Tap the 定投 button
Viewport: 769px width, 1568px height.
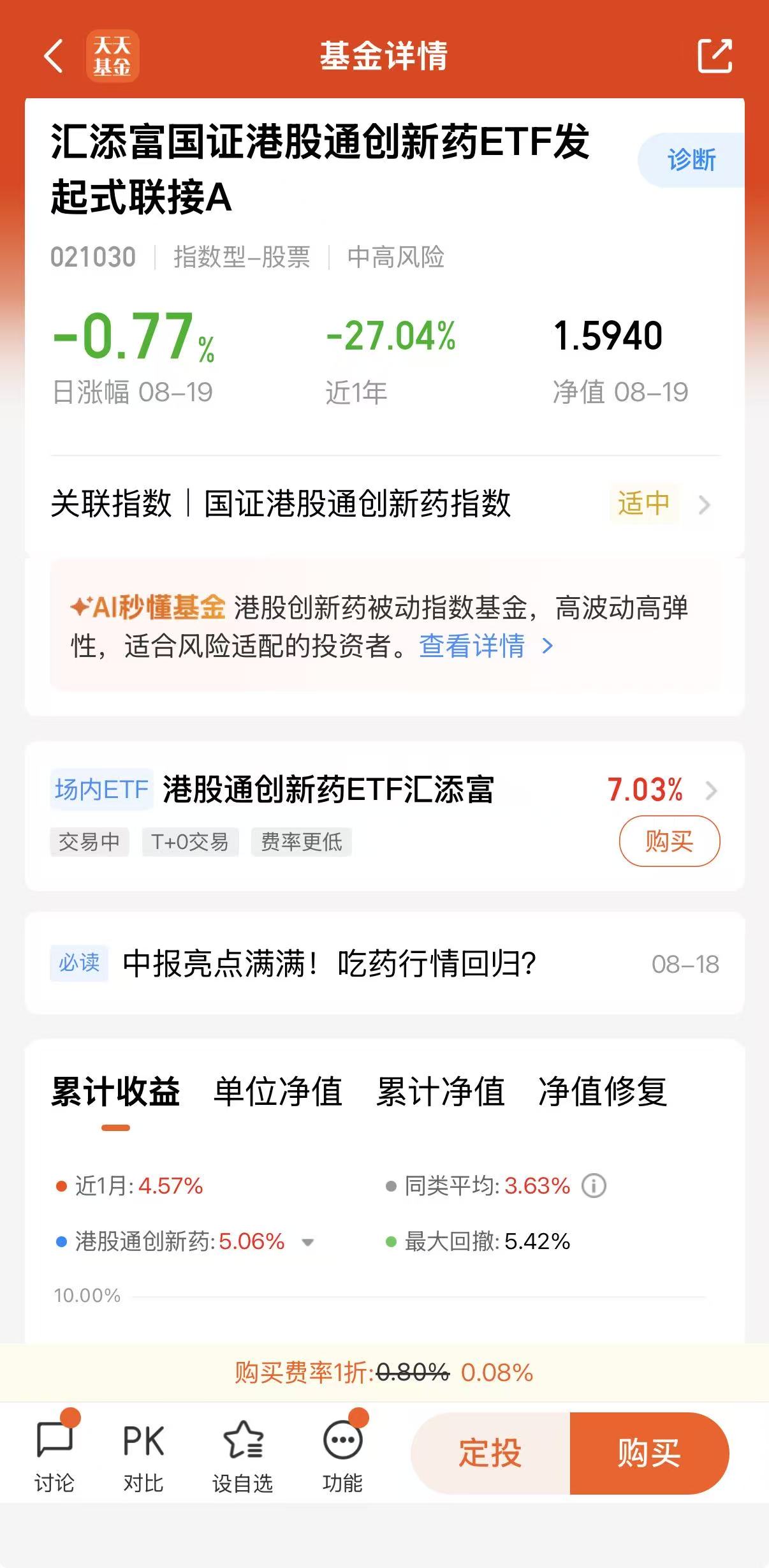(x=490, y=1453)
